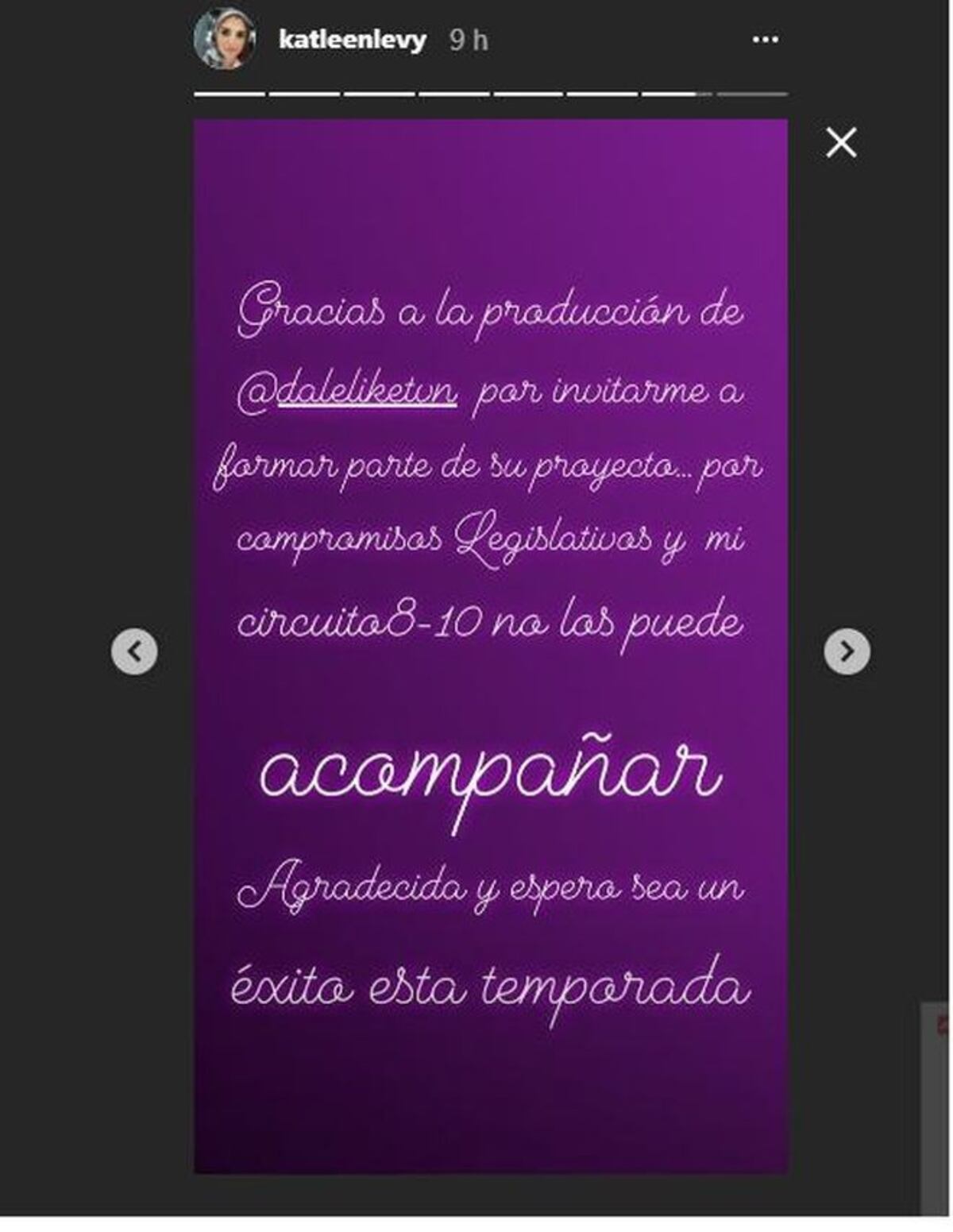Click katleenlevy's circular profile picture

[226, 37]
